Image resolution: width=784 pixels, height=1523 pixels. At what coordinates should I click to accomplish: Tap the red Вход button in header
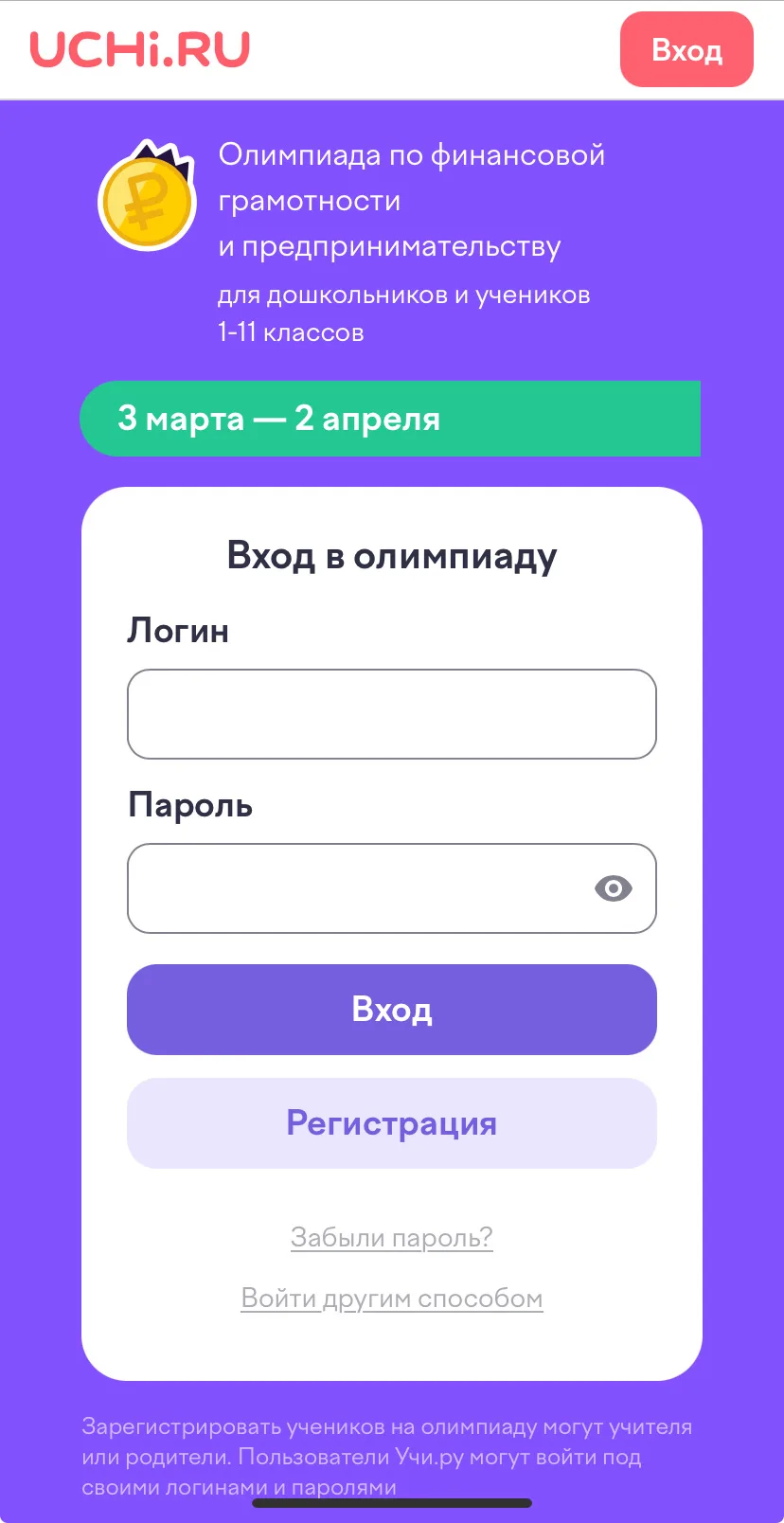pos(686,49)
